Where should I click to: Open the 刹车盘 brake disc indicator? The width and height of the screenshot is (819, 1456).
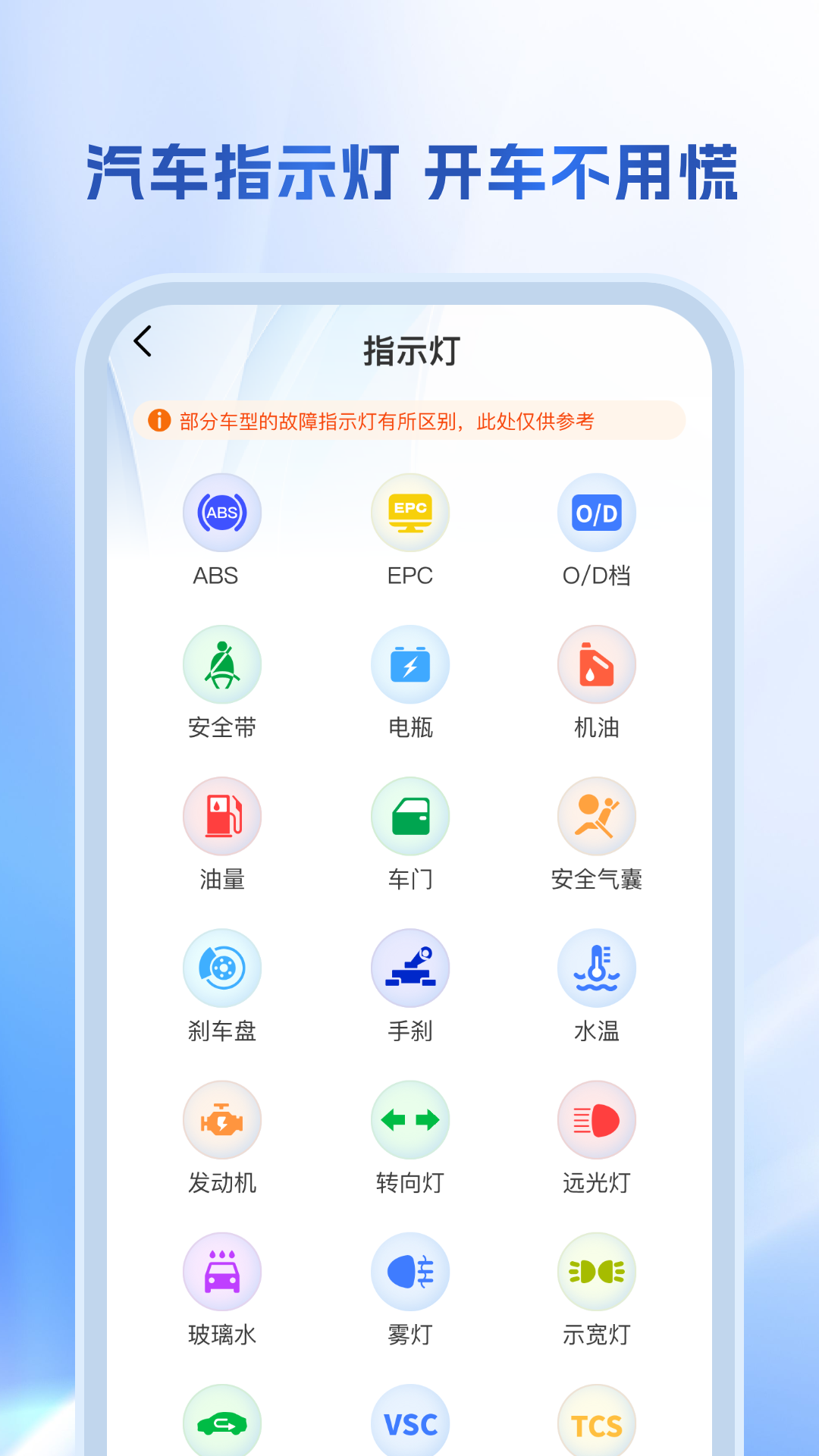tap(222, 968)
